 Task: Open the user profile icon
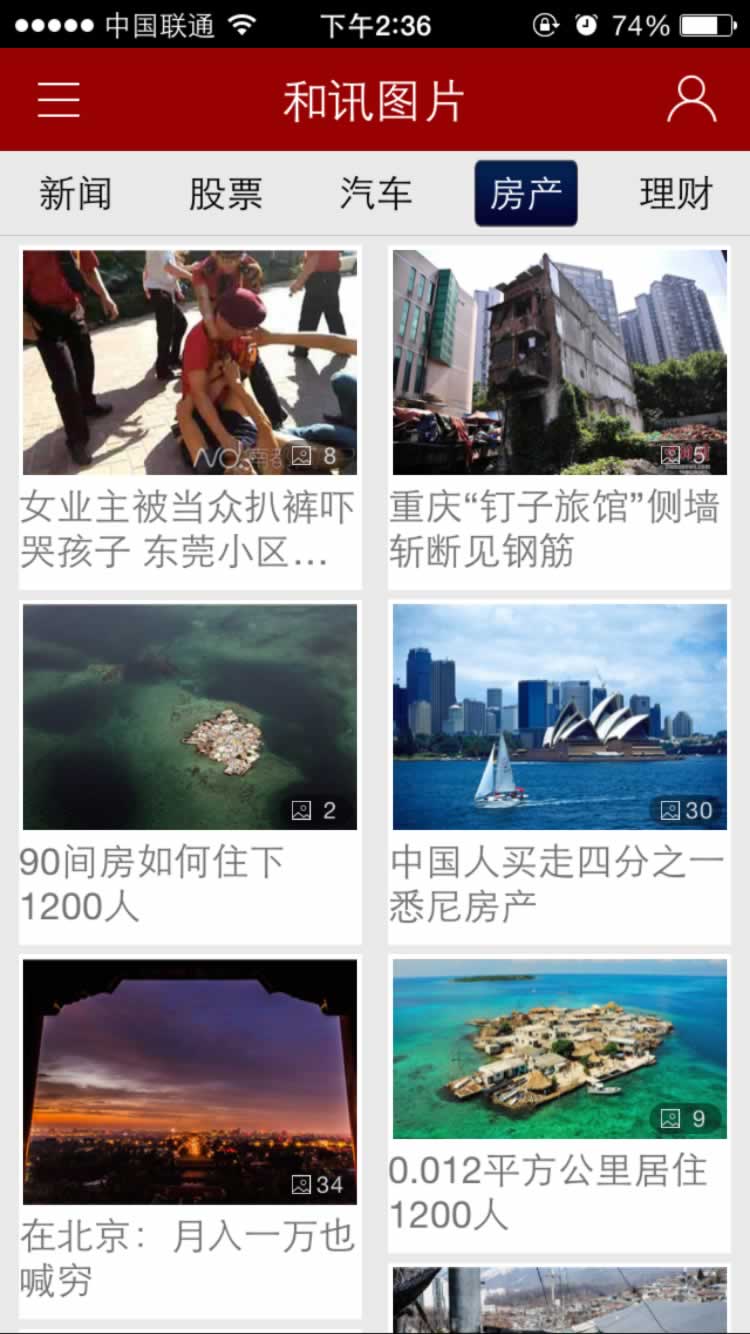(x=691, y=100)
